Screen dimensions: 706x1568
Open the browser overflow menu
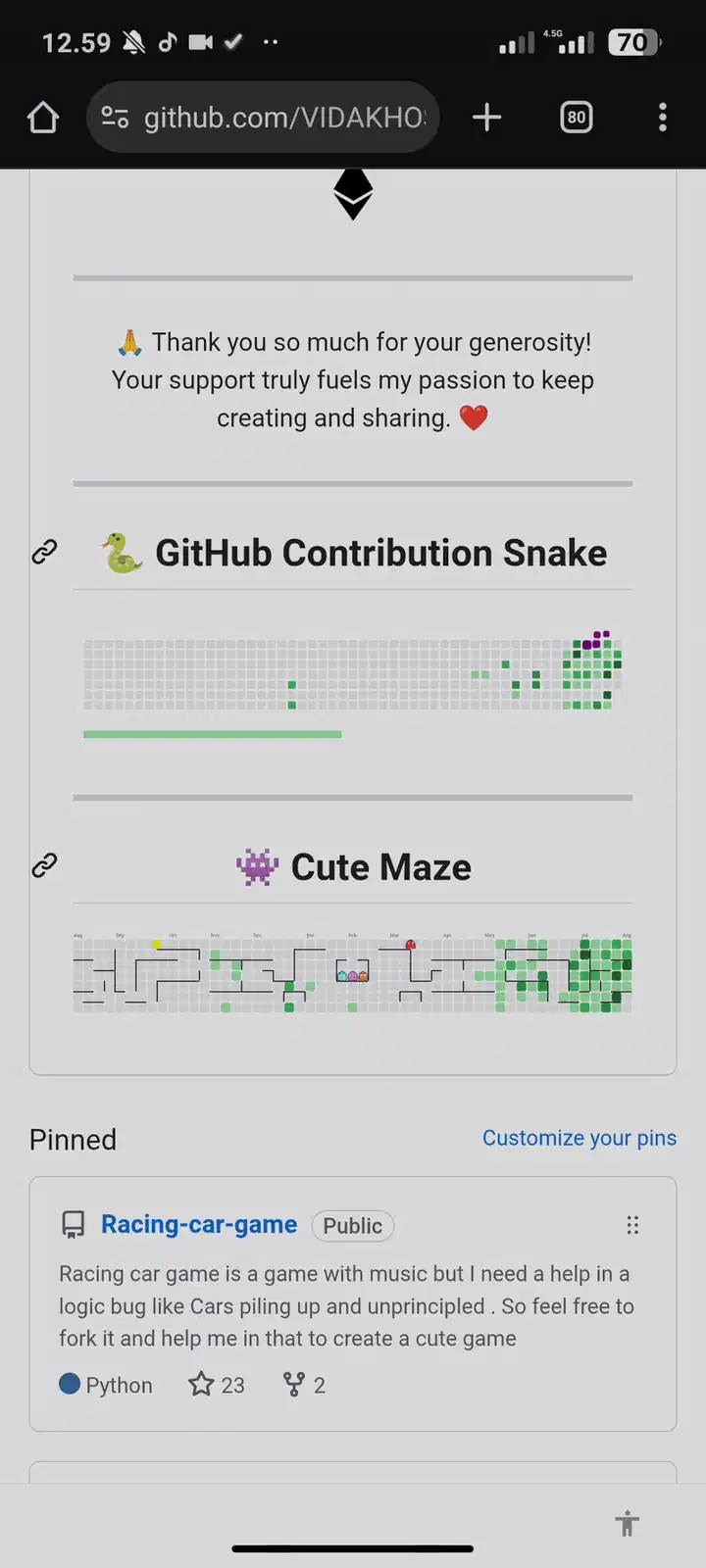point(663,118)
